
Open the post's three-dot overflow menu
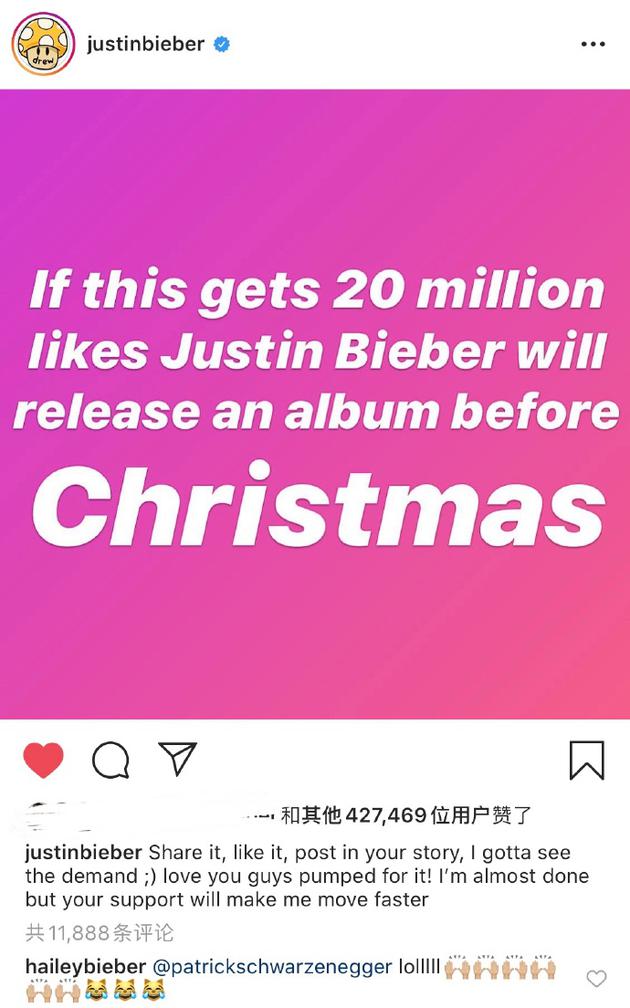[x=592, y=44]
